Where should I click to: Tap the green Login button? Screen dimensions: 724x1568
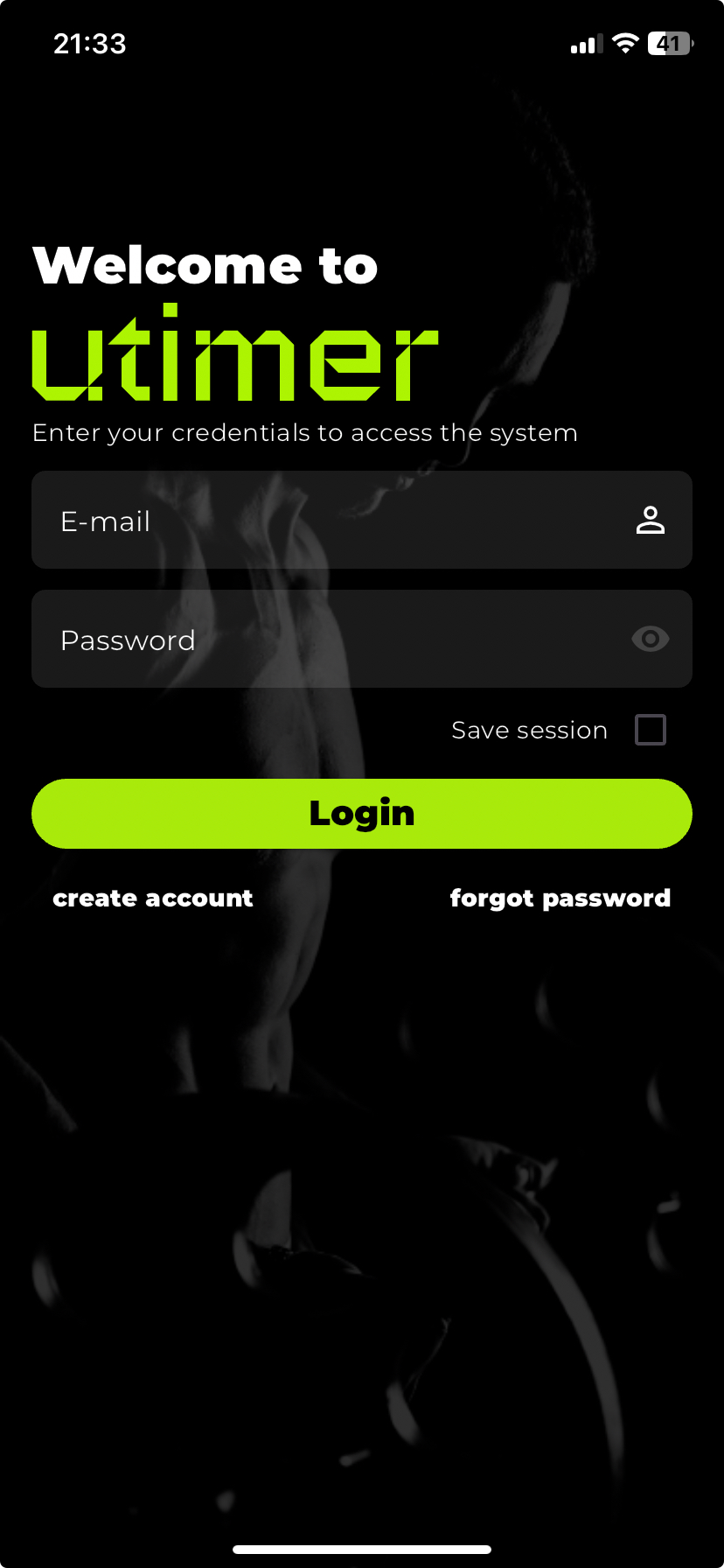click(362, 814)
